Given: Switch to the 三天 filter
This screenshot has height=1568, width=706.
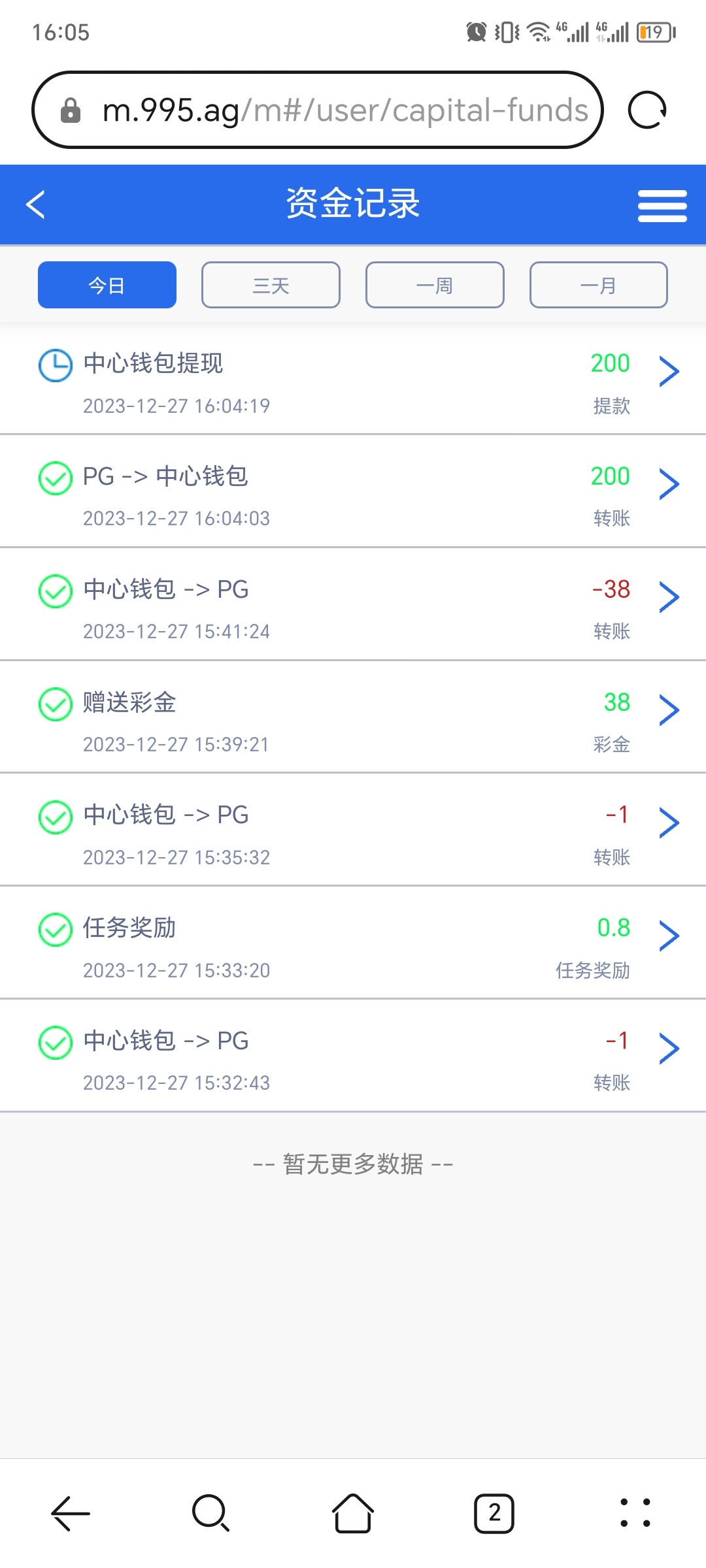Looking at the screenshot, I should tap(271, 285).
